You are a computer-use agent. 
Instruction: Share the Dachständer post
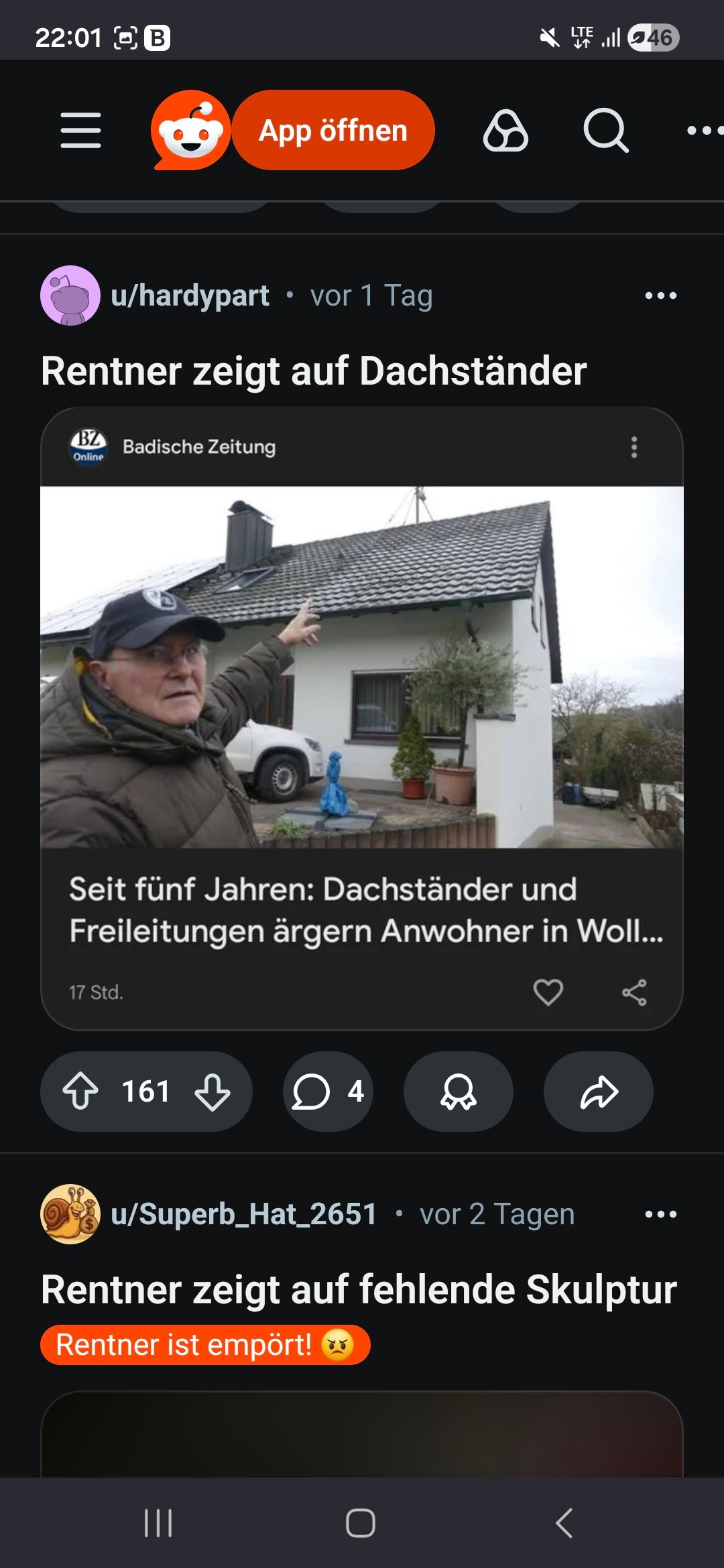click(599, 1091)
